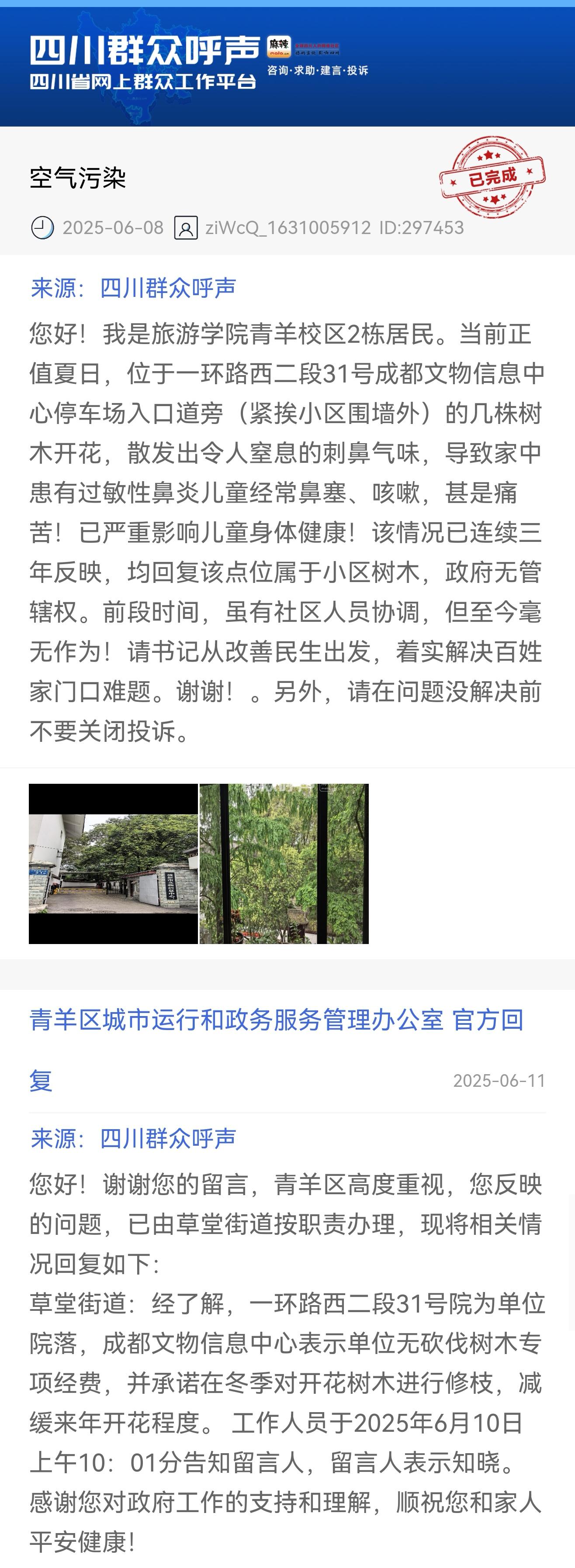Open the photo of the building entrance gate
This screenshot has width=575, height=1568.
coord(113,864)
